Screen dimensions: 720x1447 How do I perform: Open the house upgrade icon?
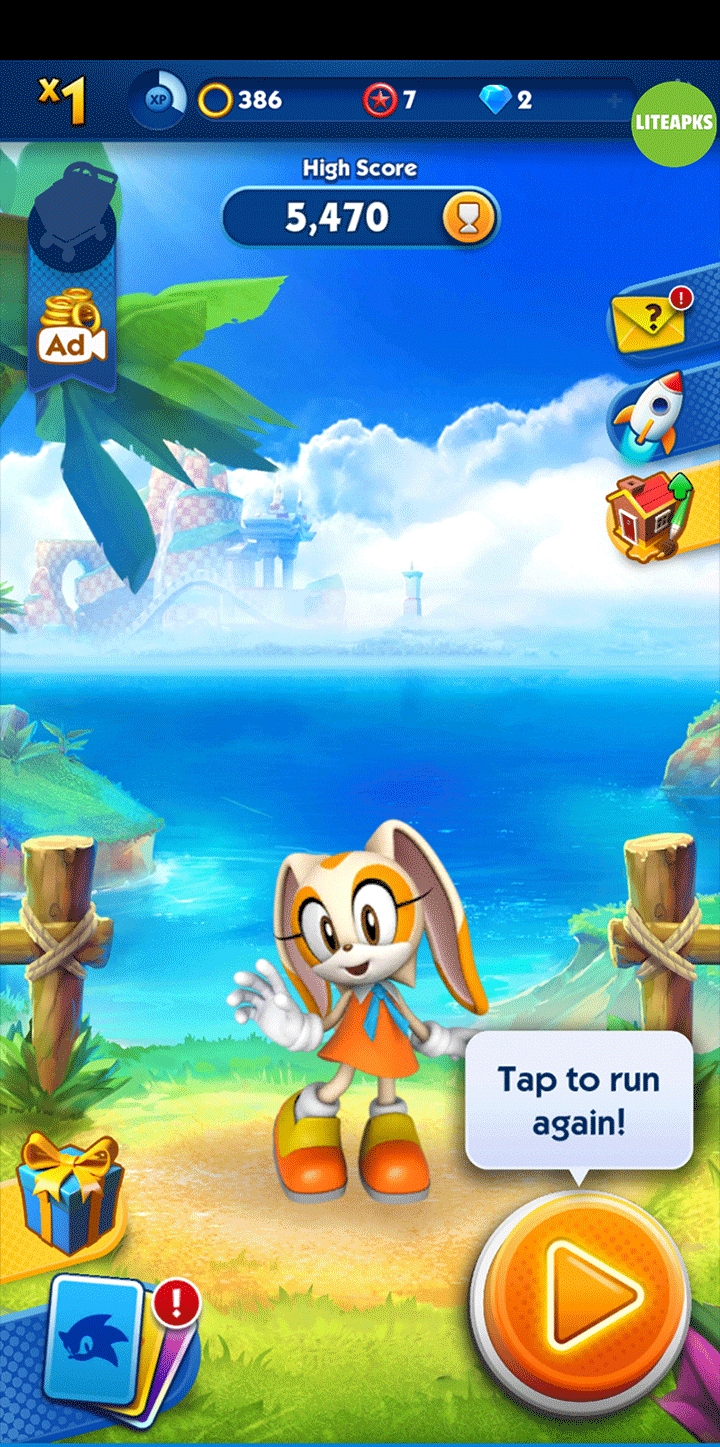(x=648, y=517)
